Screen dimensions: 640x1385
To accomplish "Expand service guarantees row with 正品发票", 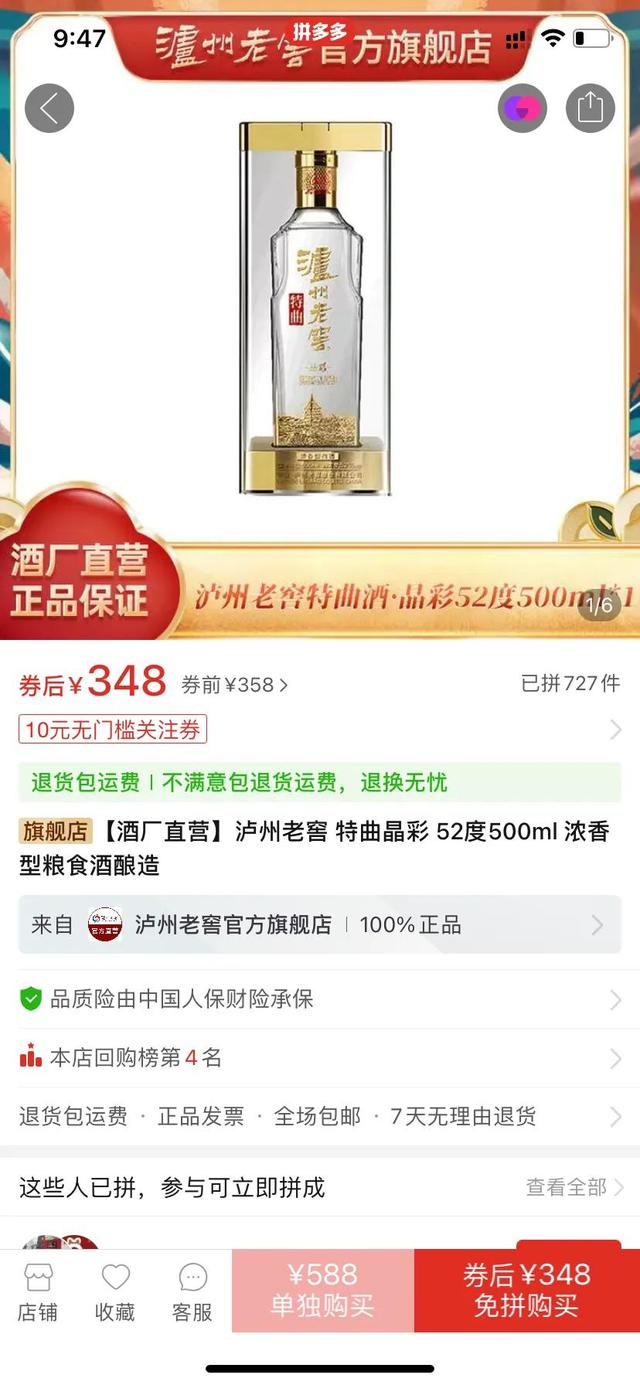I will coord(320,1117).
